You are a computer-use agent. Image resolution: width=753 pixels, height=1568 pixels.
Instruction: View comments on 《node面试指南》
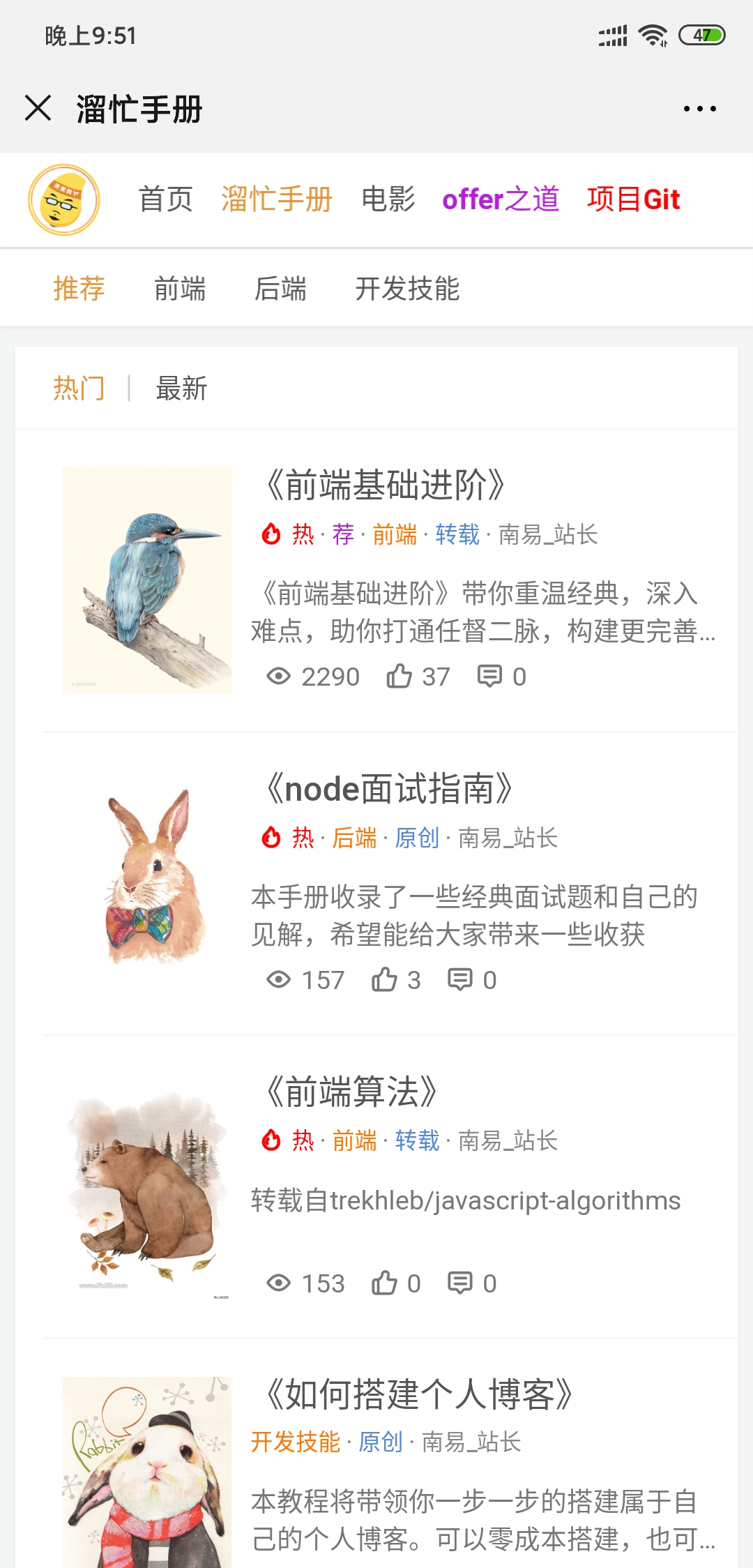(460, 979)
